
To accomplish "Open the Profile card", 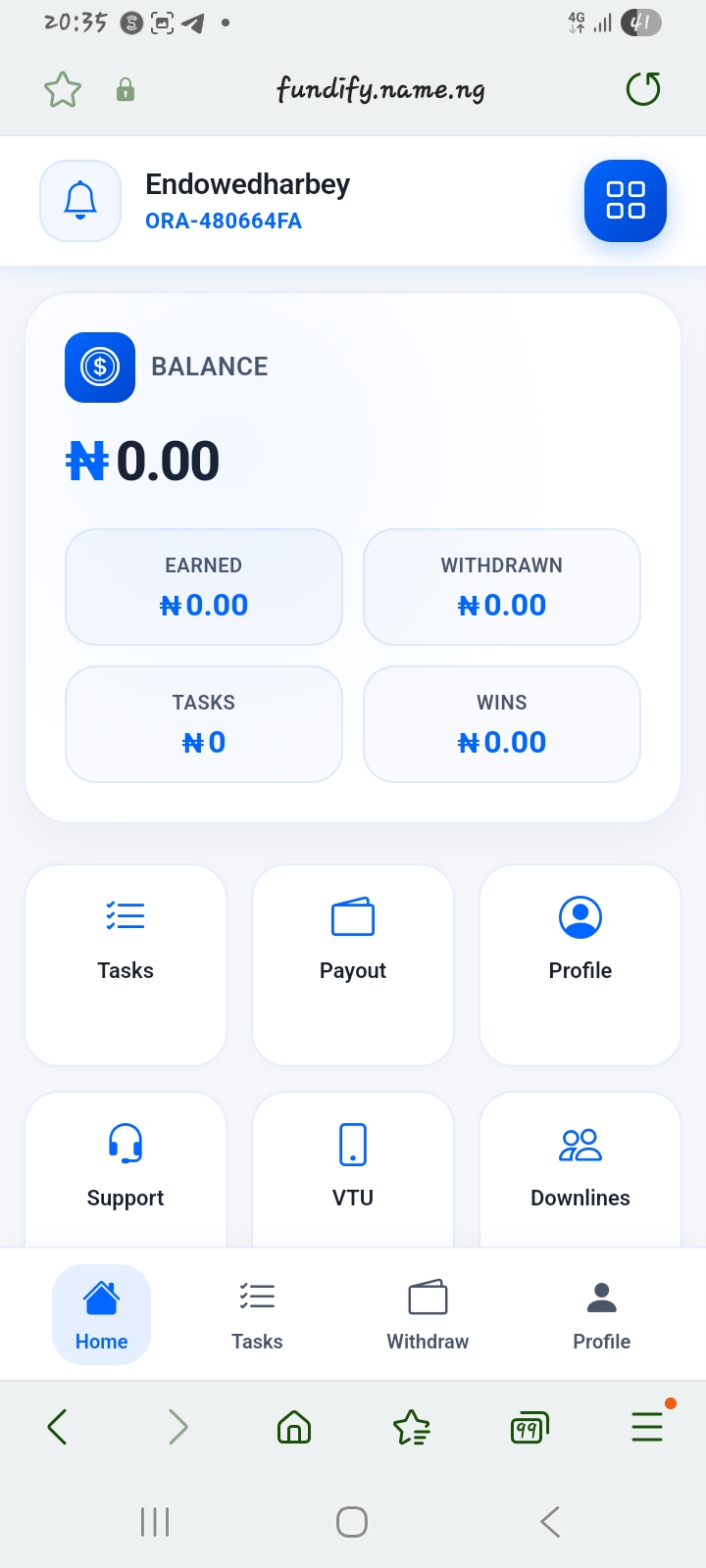I will [x=580, y=964].
